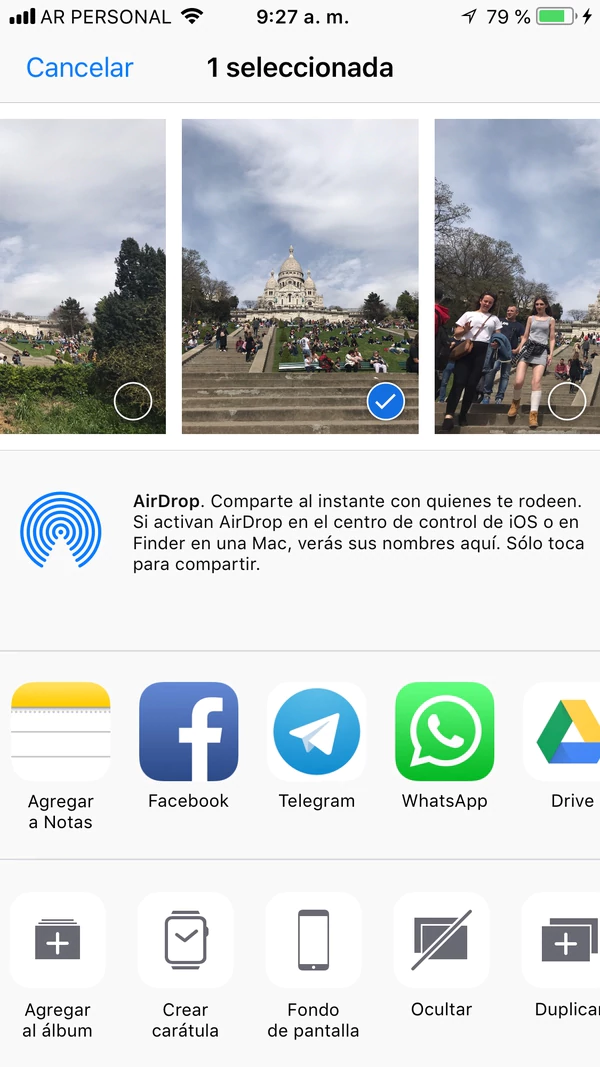Duplicate the selected photo

click(565, 940)
